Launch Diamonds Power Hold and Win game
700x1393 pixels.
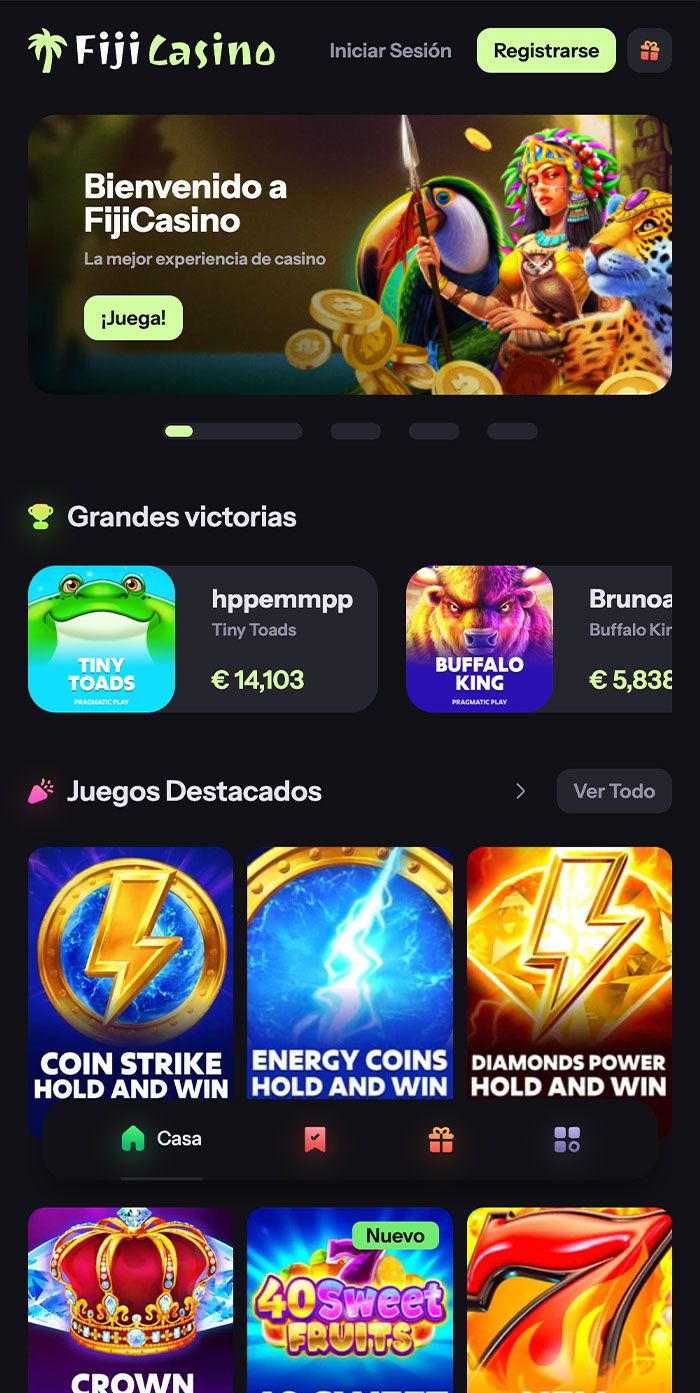569,970
